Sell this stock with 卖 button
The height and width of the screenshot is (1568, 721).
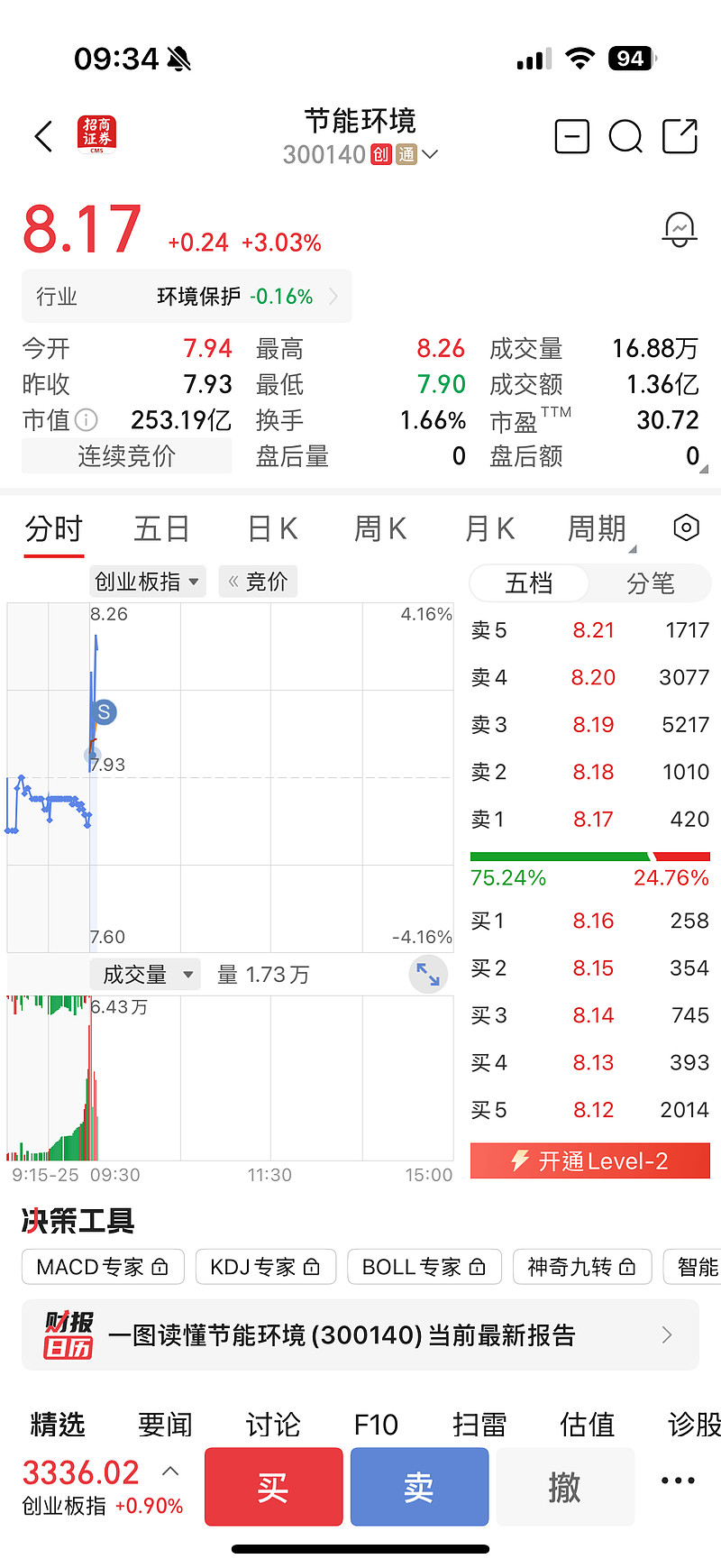tap(419, 1487)
